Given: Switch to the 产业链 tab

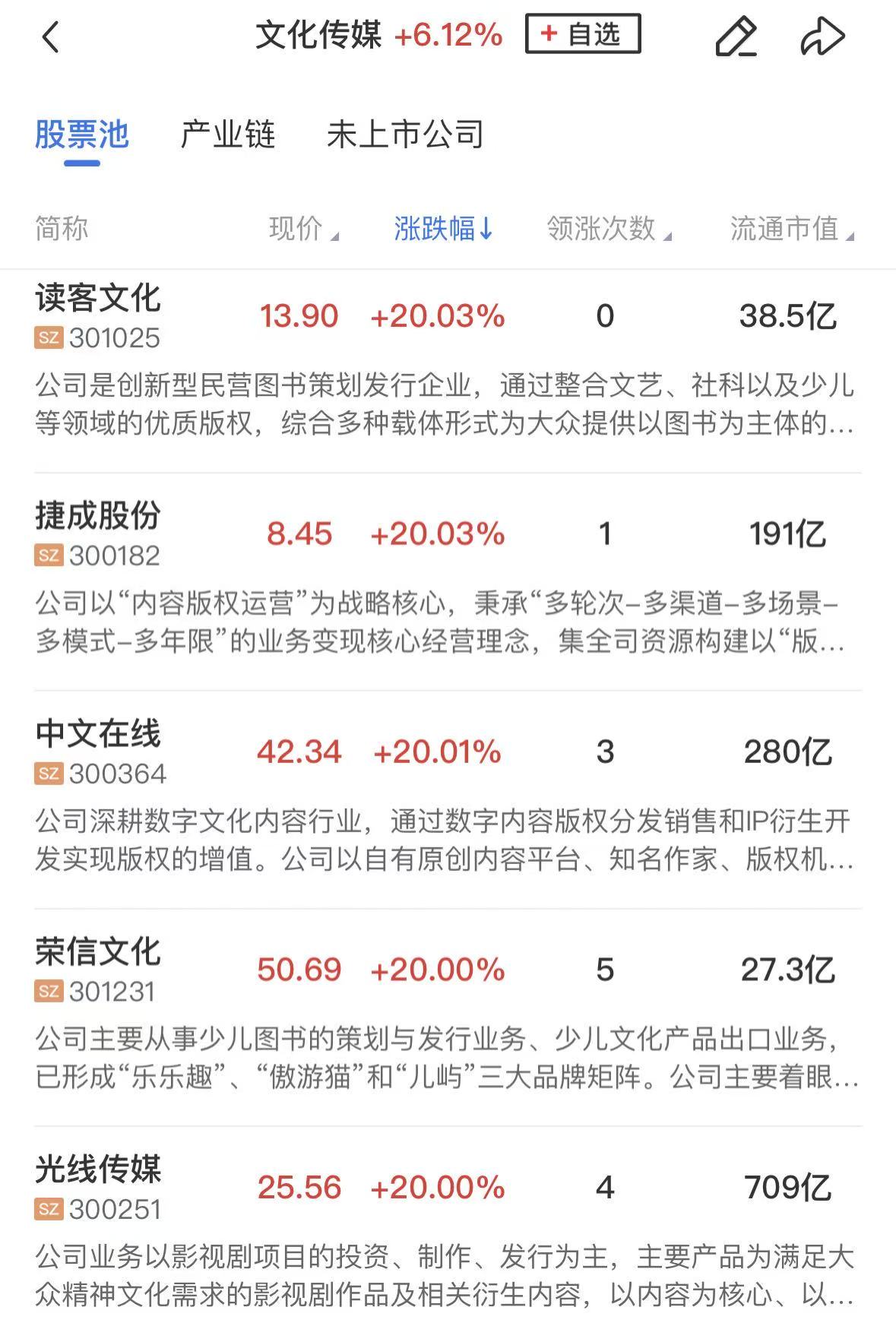Looking at the screenshot, I should [x=227, y=135].
